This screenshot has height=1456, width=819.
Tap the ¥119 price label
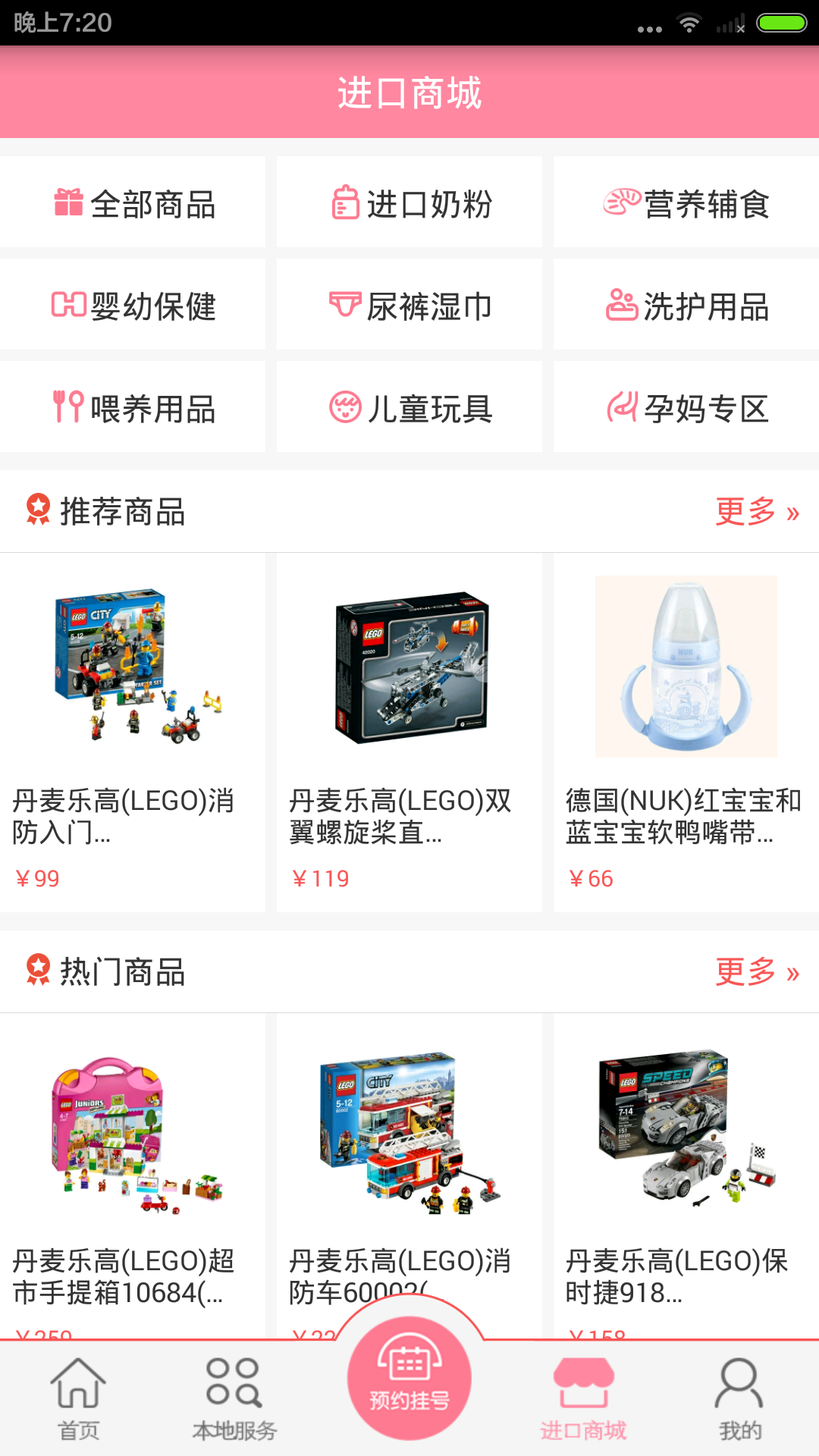[x=322, y=877]
